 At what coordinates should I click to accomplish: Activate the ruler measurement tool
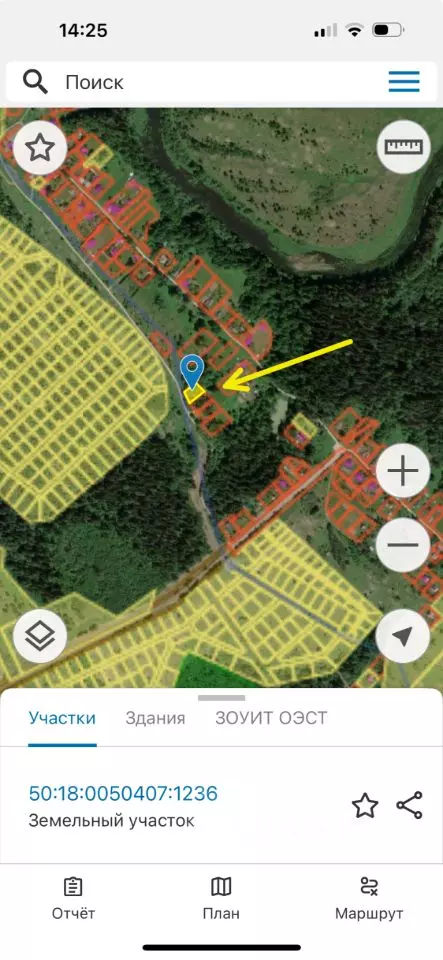click(x=404, y=146)
